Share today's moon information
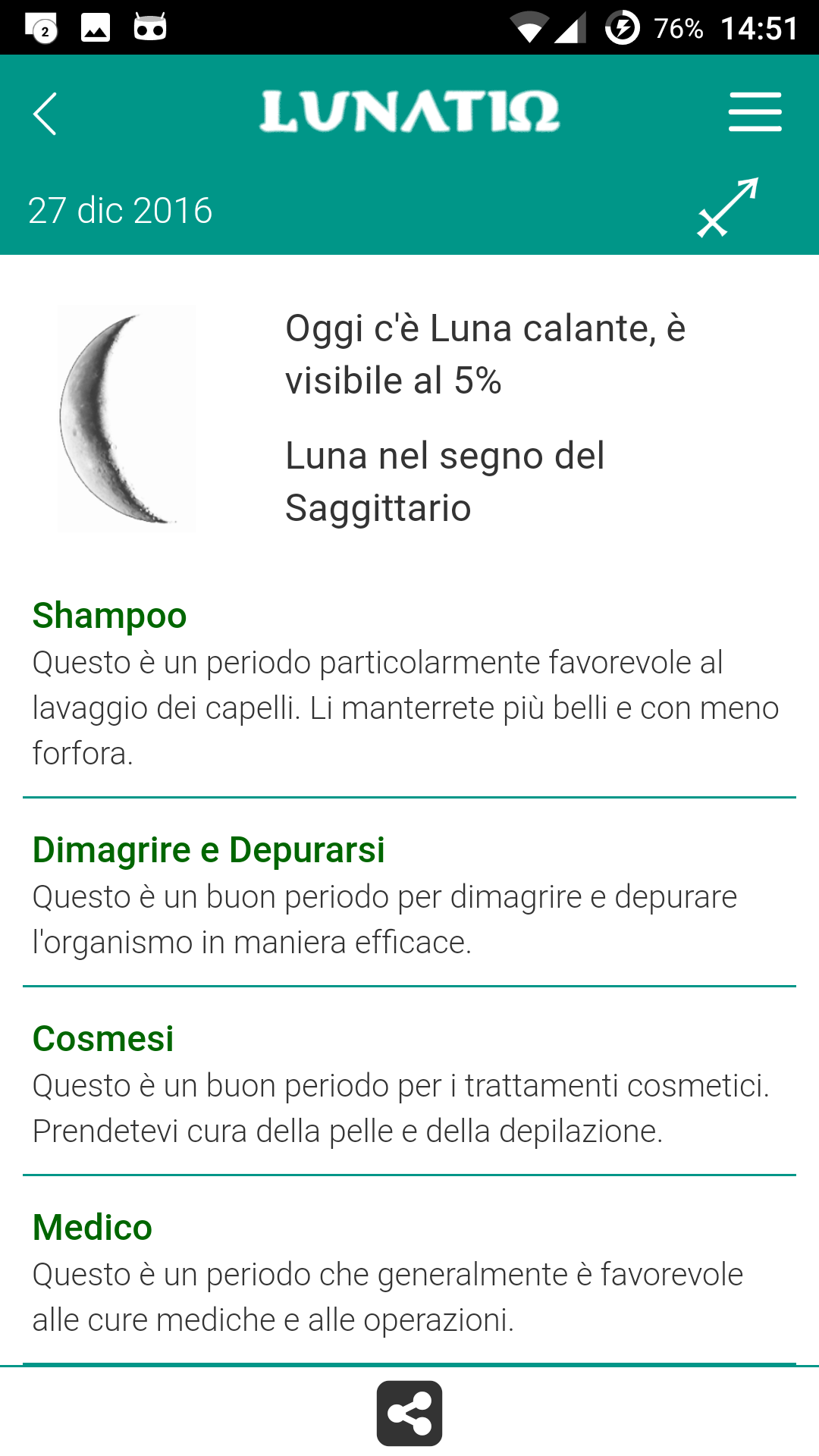Viewport: 819px width, 1456px height. coord(409,1413)
